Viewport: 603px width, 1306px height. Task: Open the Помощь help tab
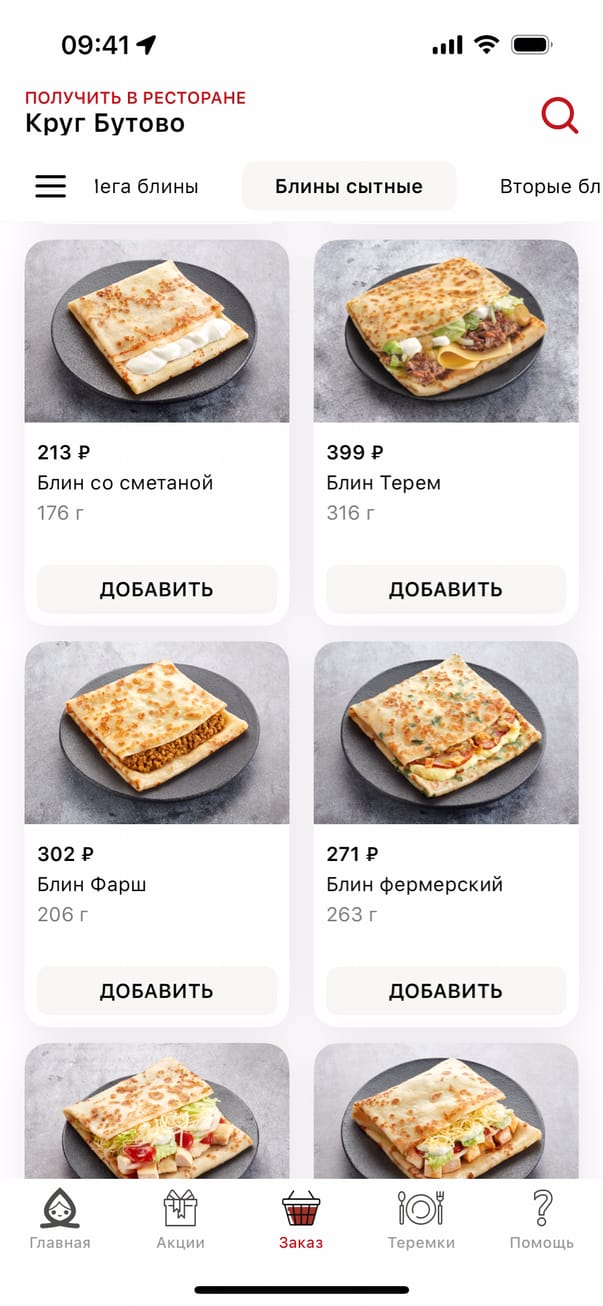[x=541, y=1220]
